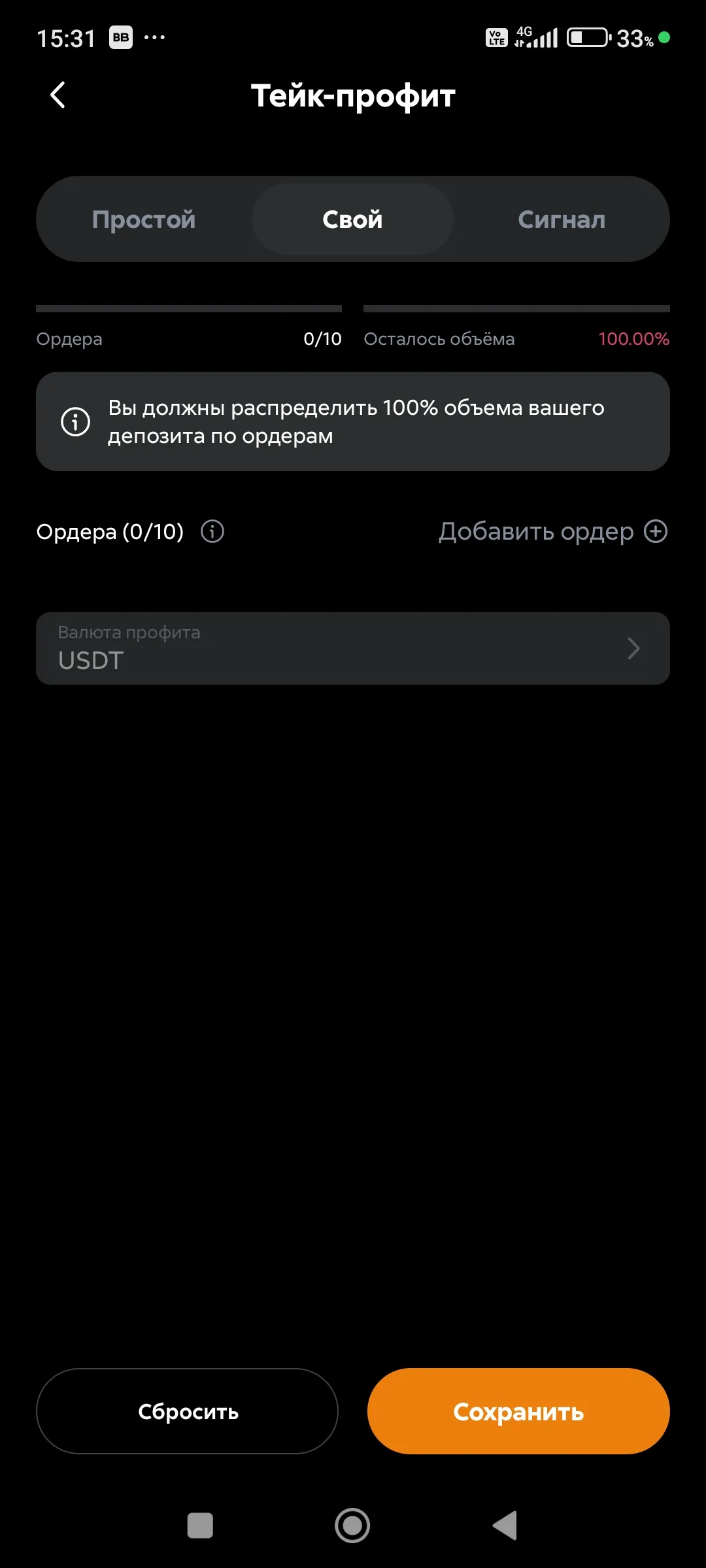Save the take-profit settings with Сохранить
Image resolution: width=706 pixels, height=1568 pixels.
coord(518,1412)
